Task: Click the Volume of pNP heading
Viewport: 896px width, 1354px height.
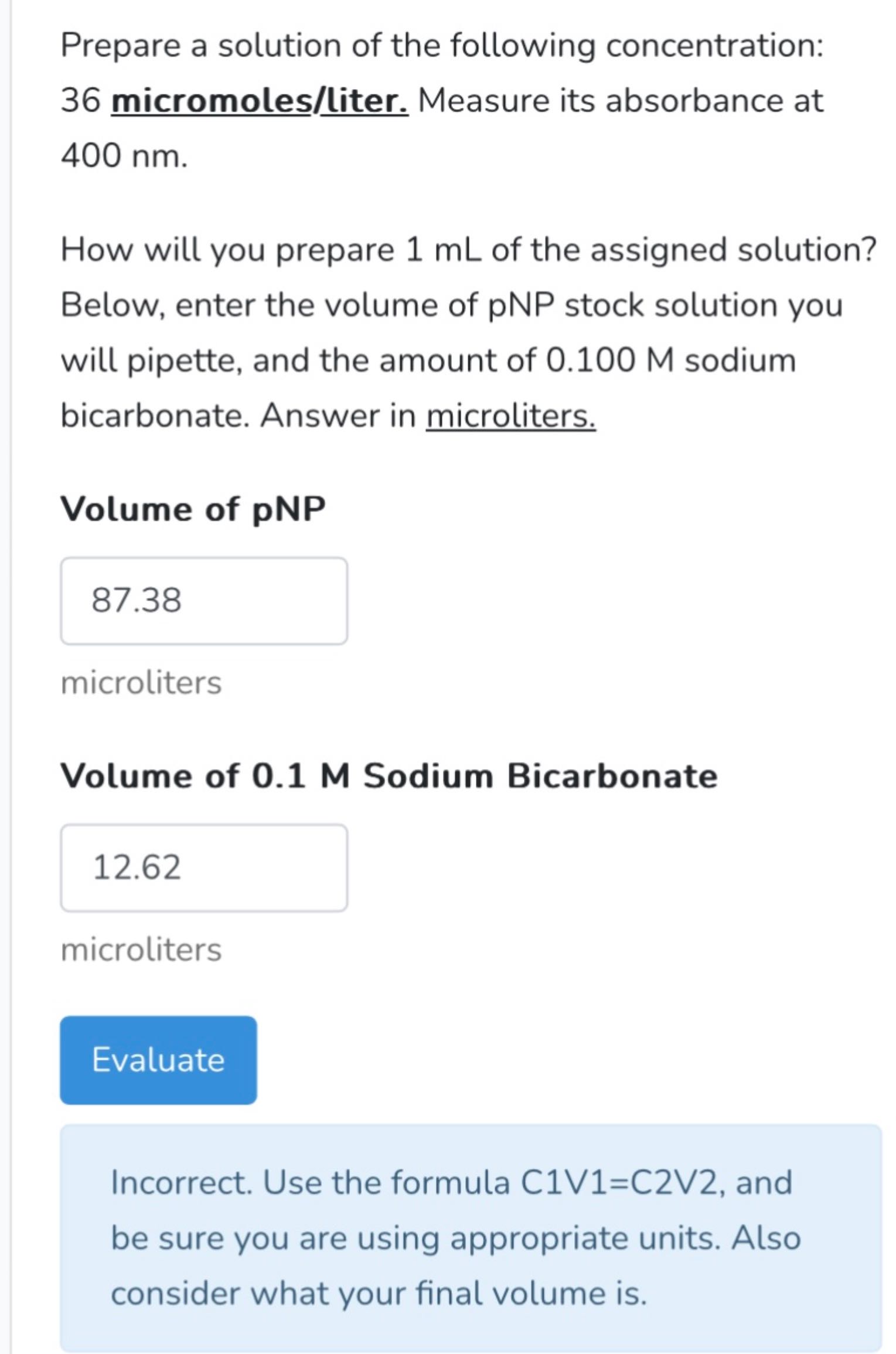Action: [194, 509]
